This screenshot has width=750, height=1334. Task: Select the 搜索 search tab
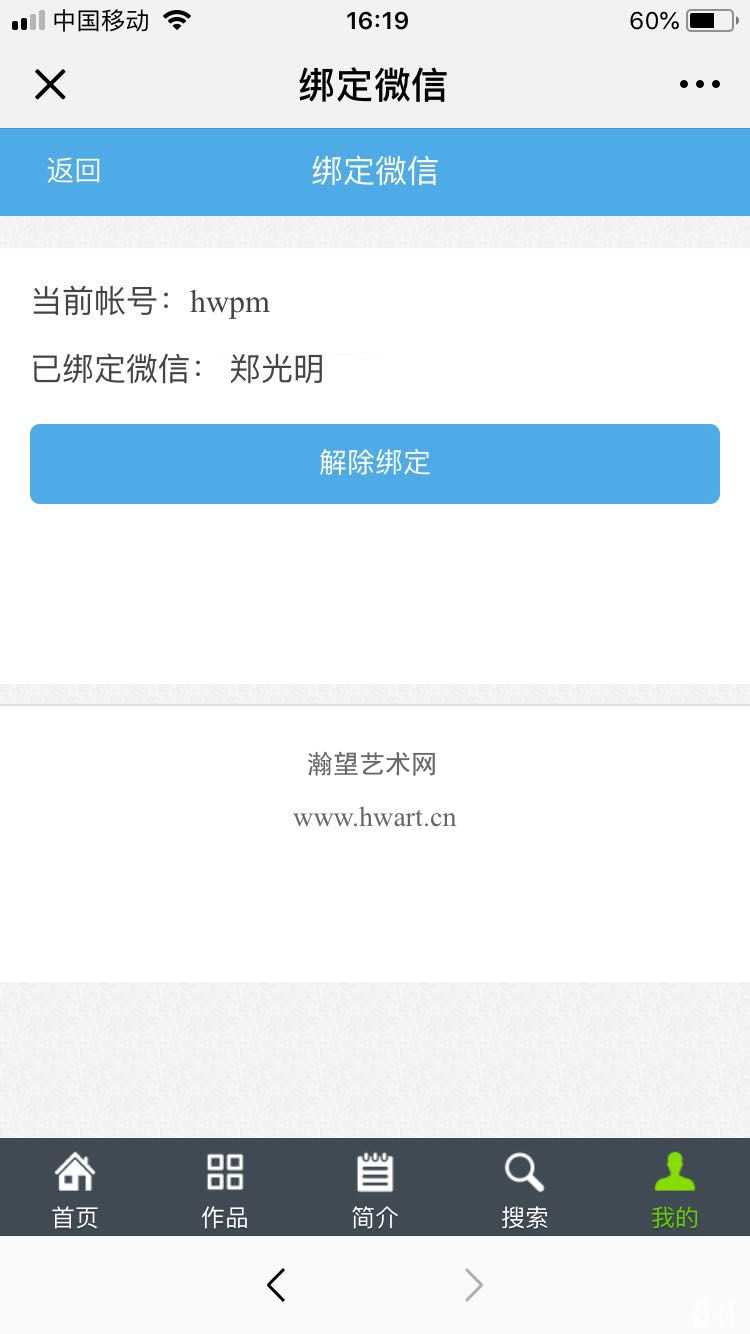(x=524, y=1188)
